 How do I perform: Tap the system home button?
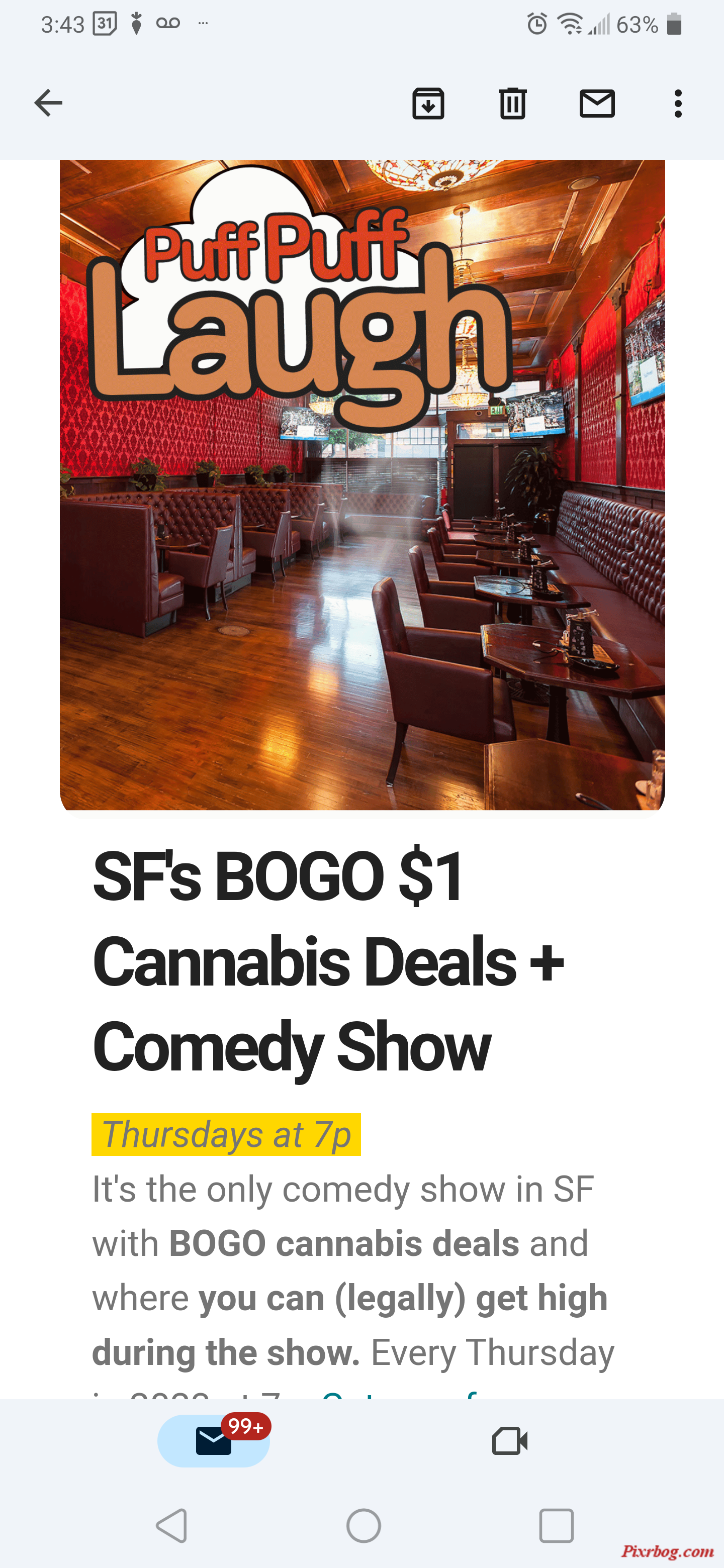(x=364, y=1525)
